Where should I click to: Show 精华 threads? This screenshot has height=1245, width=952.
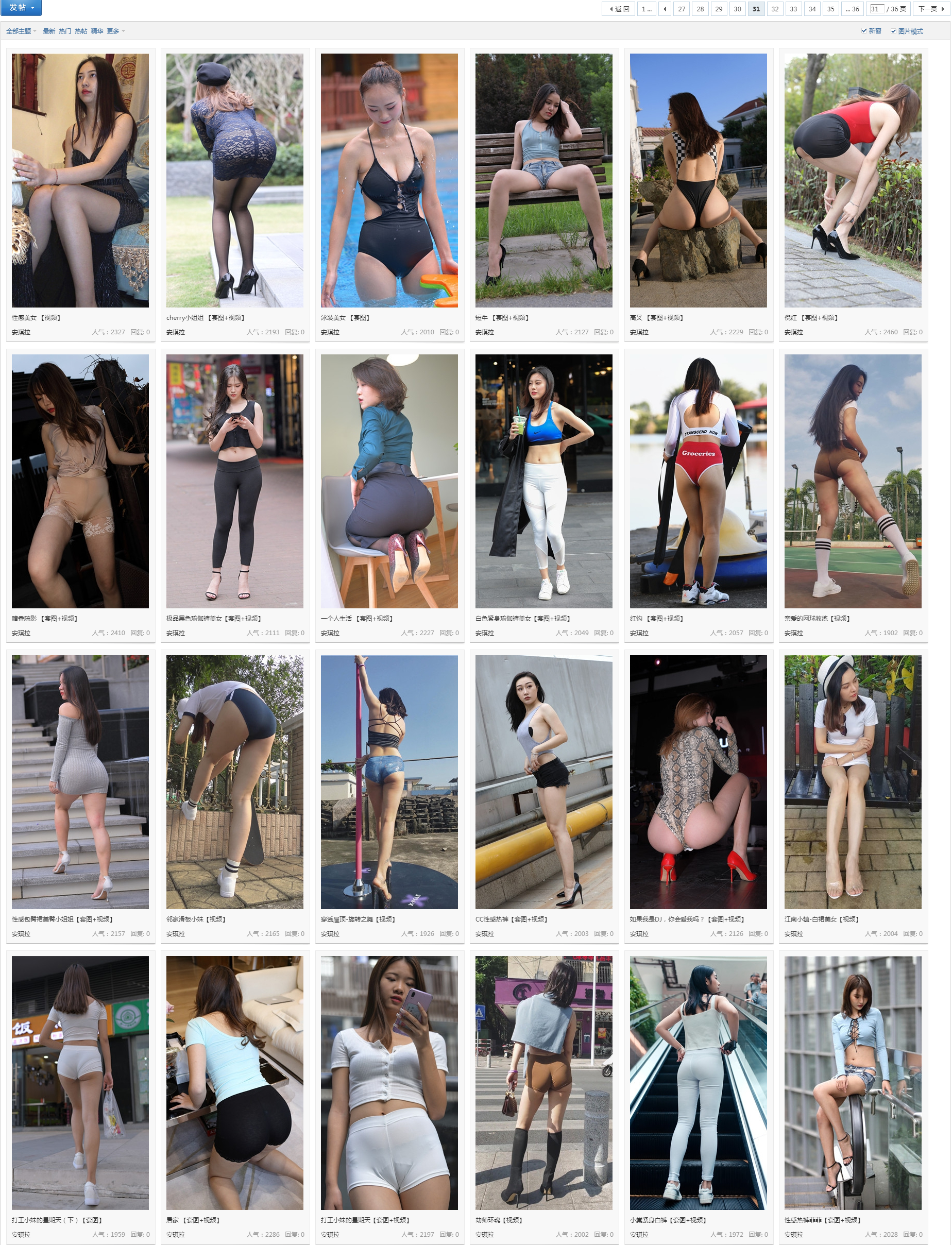click(x=97, y=31)
